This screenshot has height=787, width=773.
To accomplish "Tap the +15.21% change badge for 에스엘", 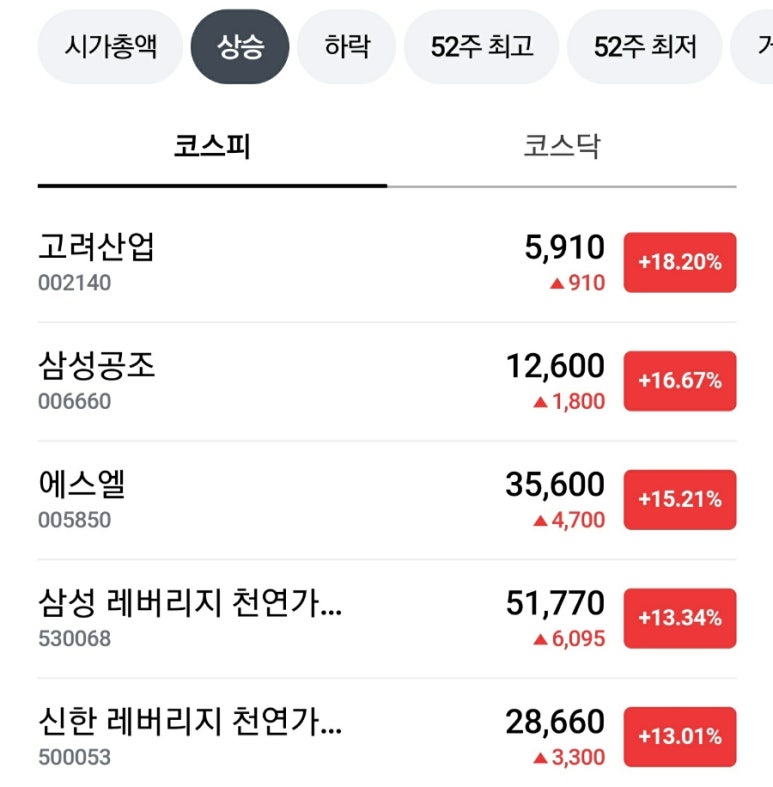I will tap(680, 499).
